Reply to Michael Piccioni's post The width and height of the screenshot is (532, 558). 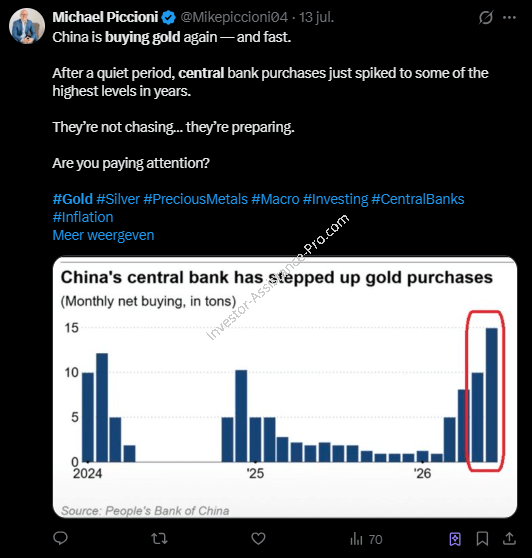pos(60,538)
